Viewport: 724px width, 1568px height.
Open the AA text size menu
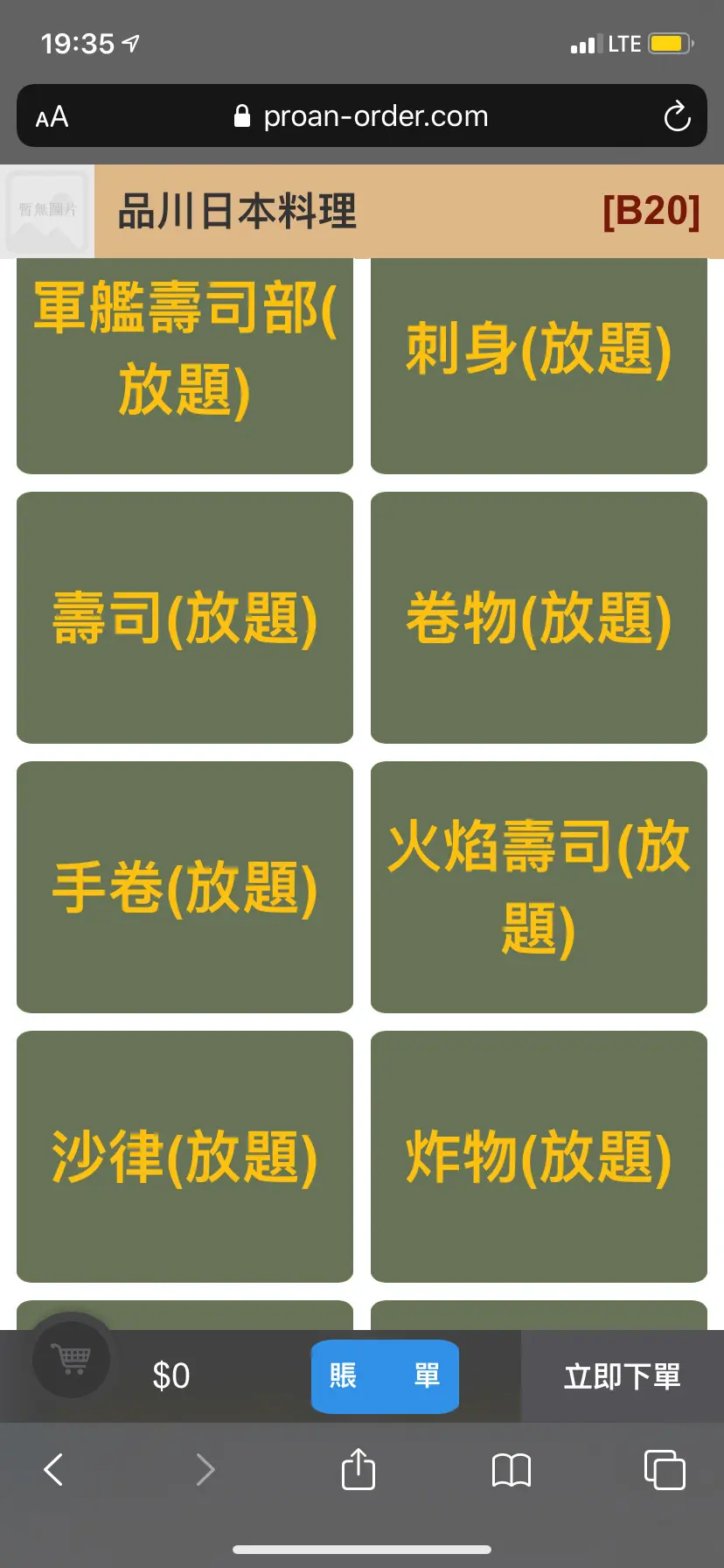(x=52, y=116)
